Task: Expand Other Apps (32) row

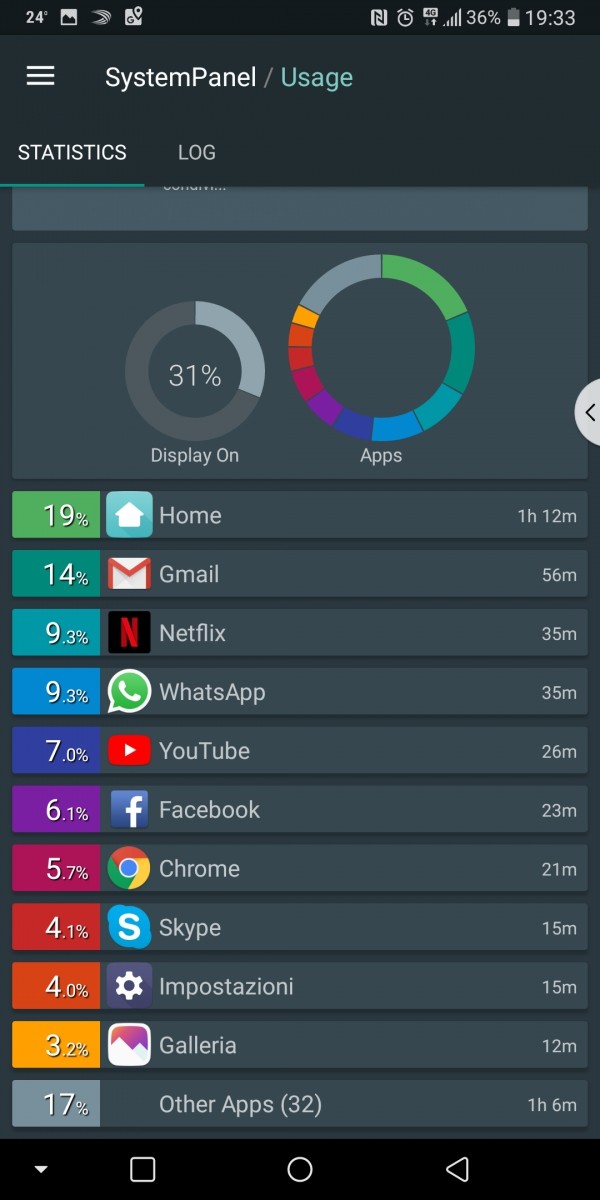Action: (299, 1104)
